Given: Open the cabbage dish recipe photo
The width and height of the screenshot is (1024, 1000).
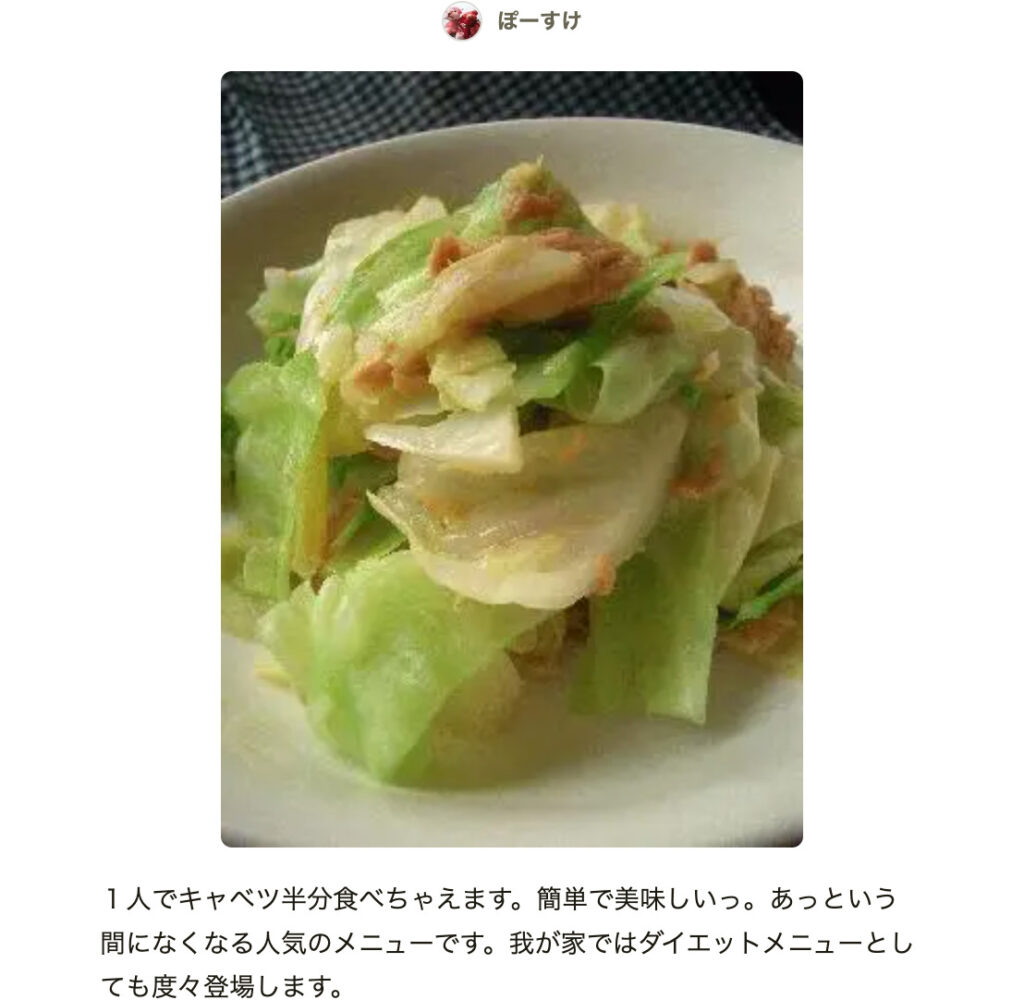Looking at the screenshot, I should pyautogui.click(x=511, y=459).
